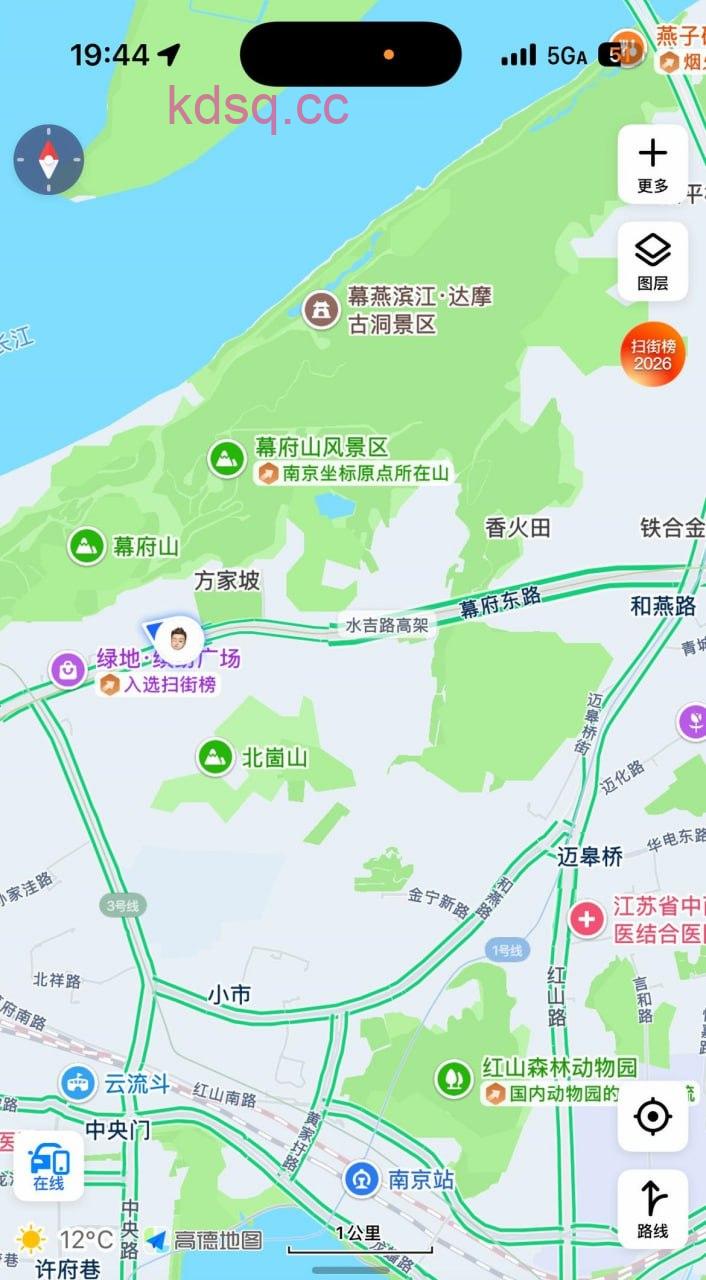Select the 幕府山 mountain marker

(87, 546)
